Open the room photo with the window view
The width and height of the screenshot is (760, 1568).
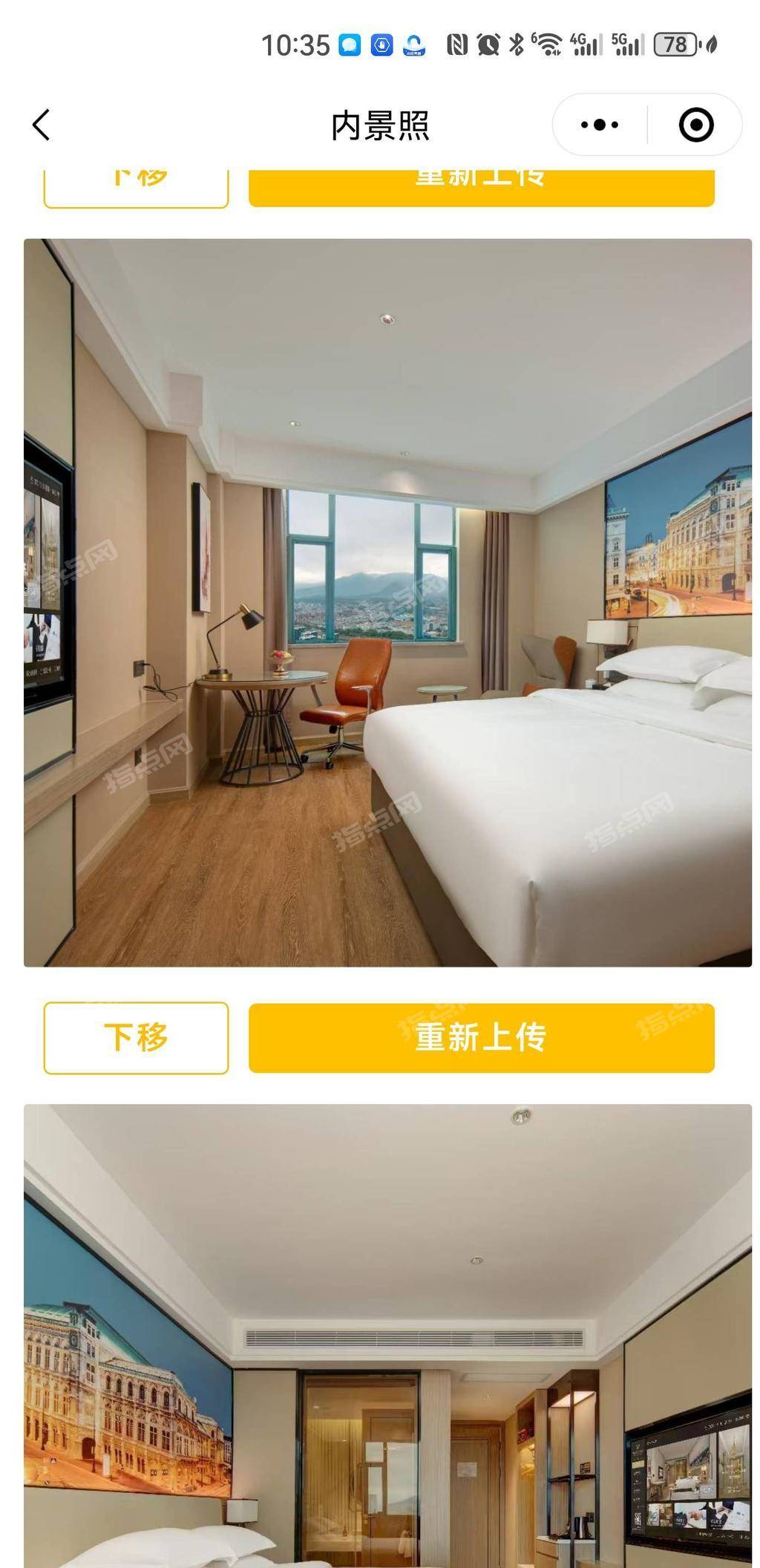pyautogui.click(x=387, y=602)
